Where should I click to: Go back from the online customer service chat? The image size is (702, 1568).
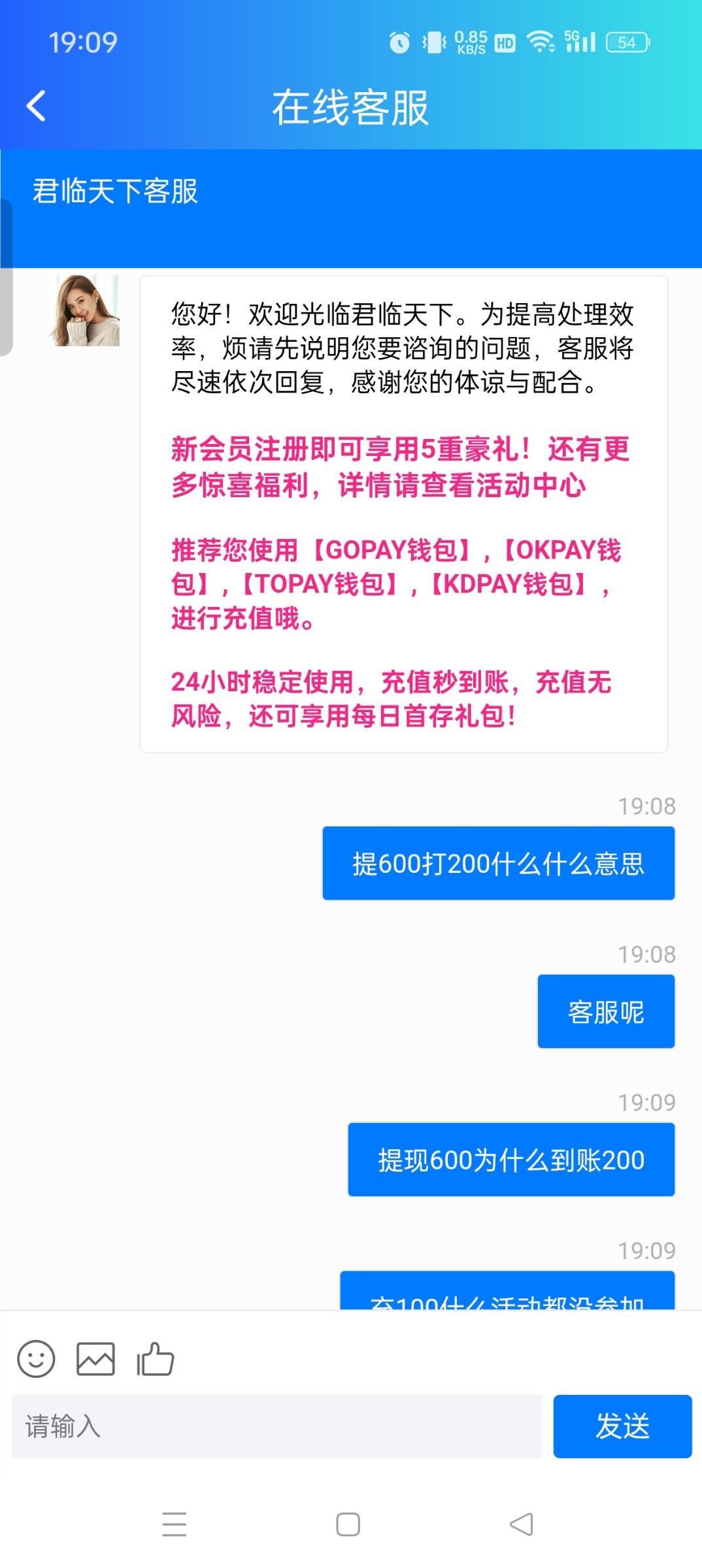click(x=37, y=106)
